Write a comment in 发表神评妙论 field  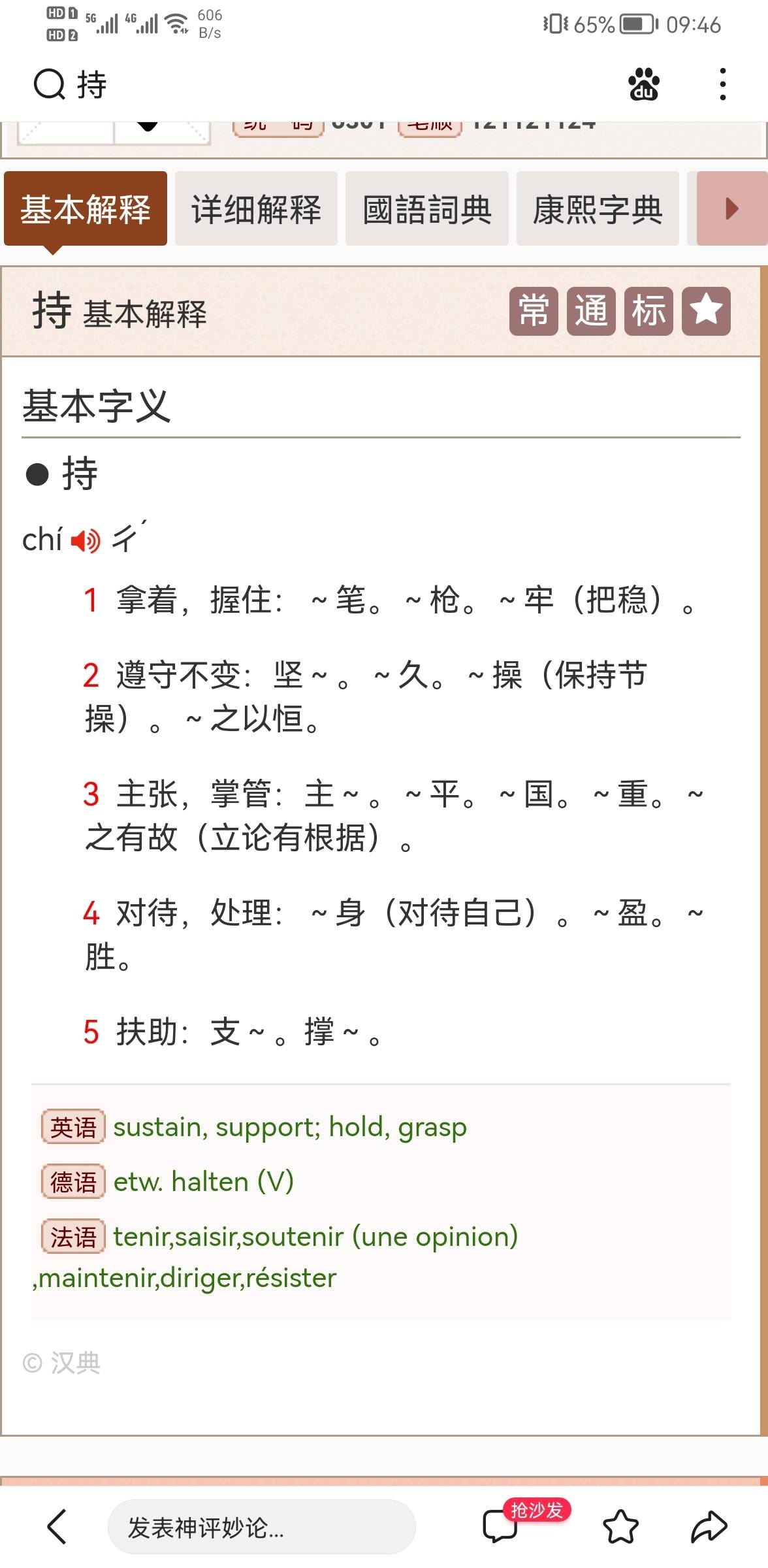261,1527
